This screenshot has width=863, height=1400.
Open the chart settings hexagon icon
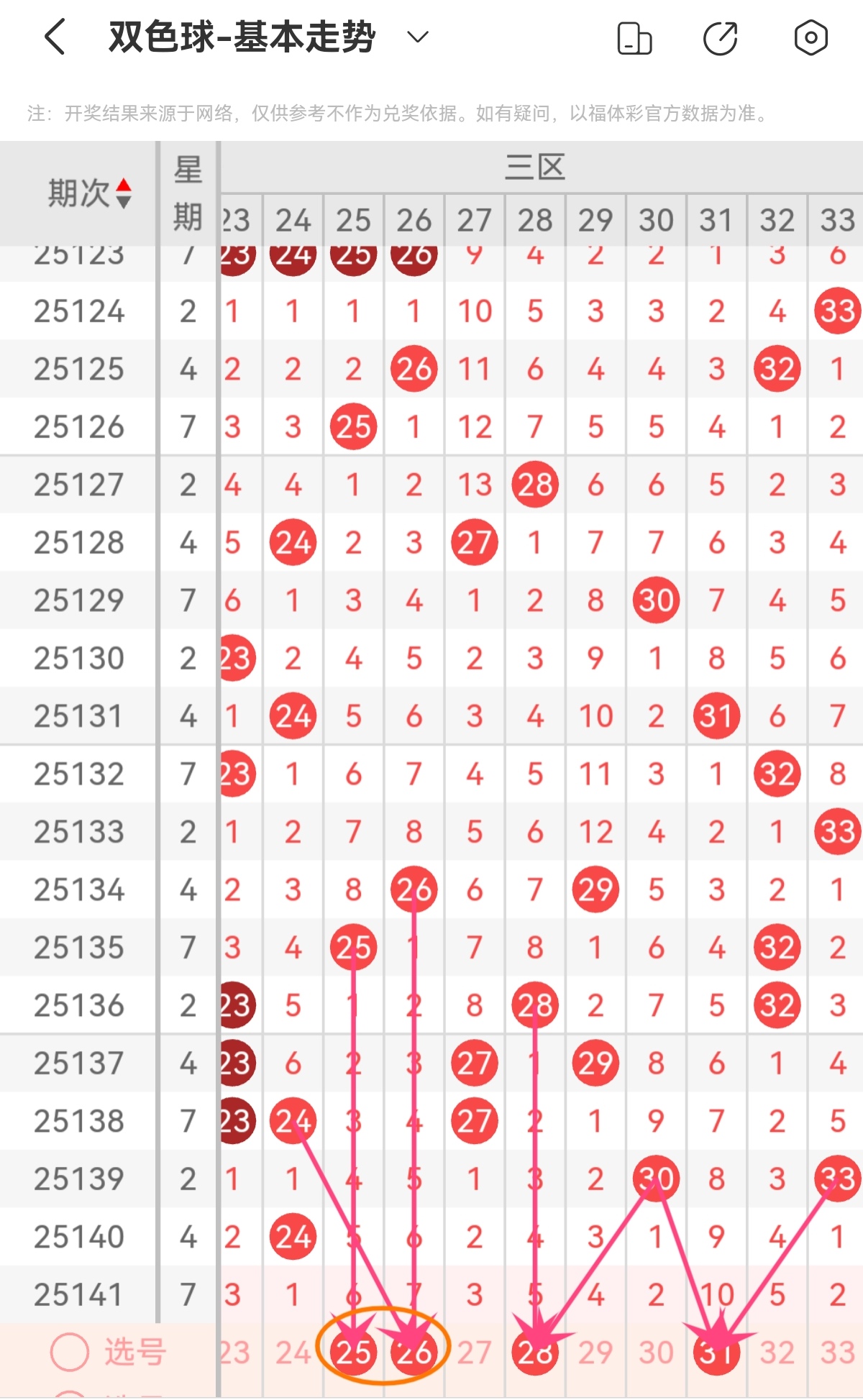811,38
